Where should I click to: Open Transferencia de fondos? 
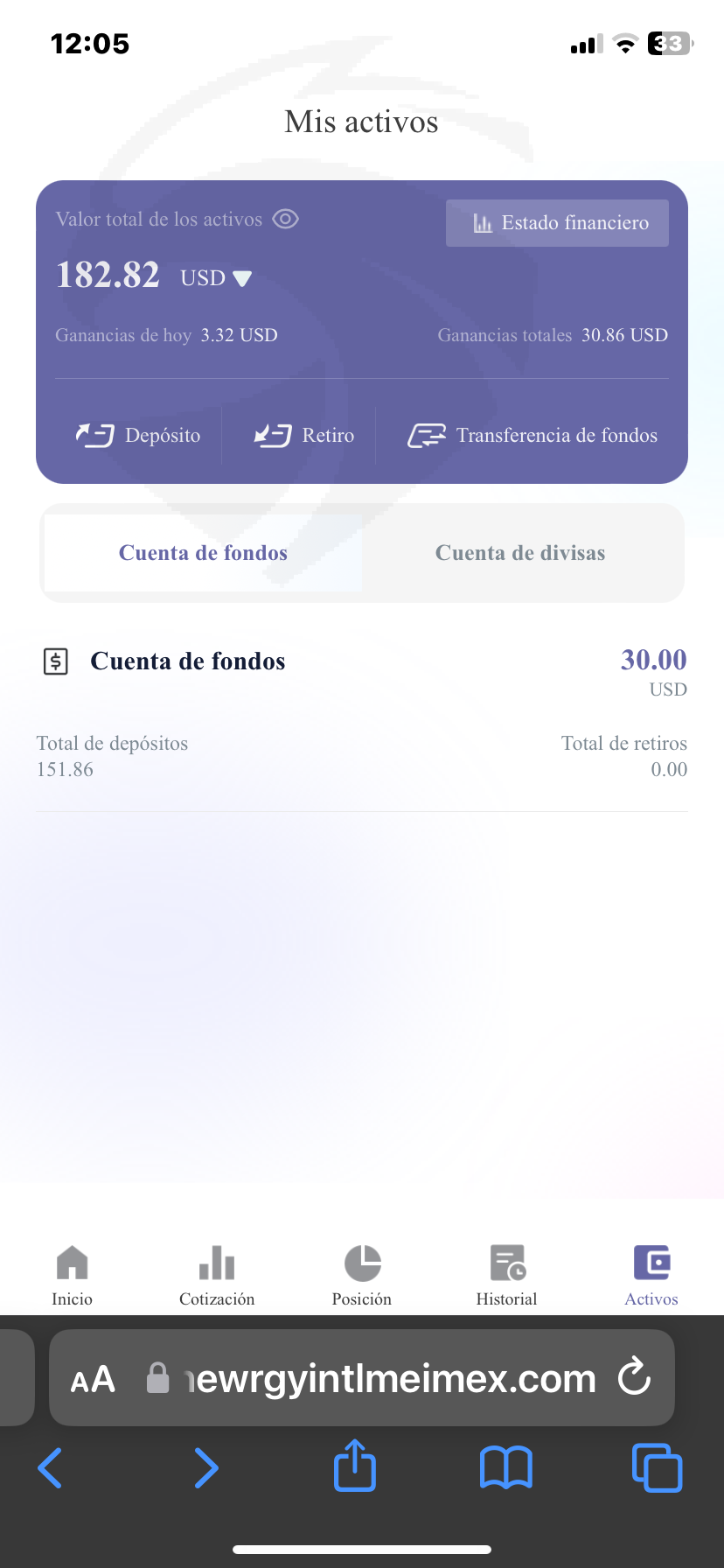(x=533, y=435)
